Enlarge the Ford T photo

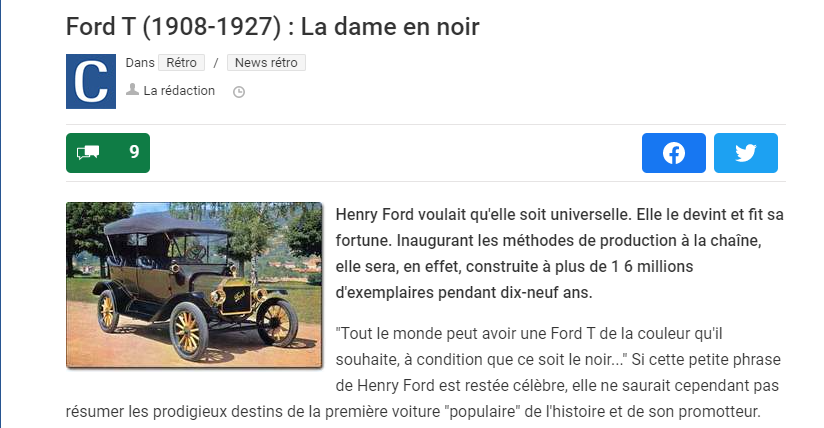tap(194, 285)
